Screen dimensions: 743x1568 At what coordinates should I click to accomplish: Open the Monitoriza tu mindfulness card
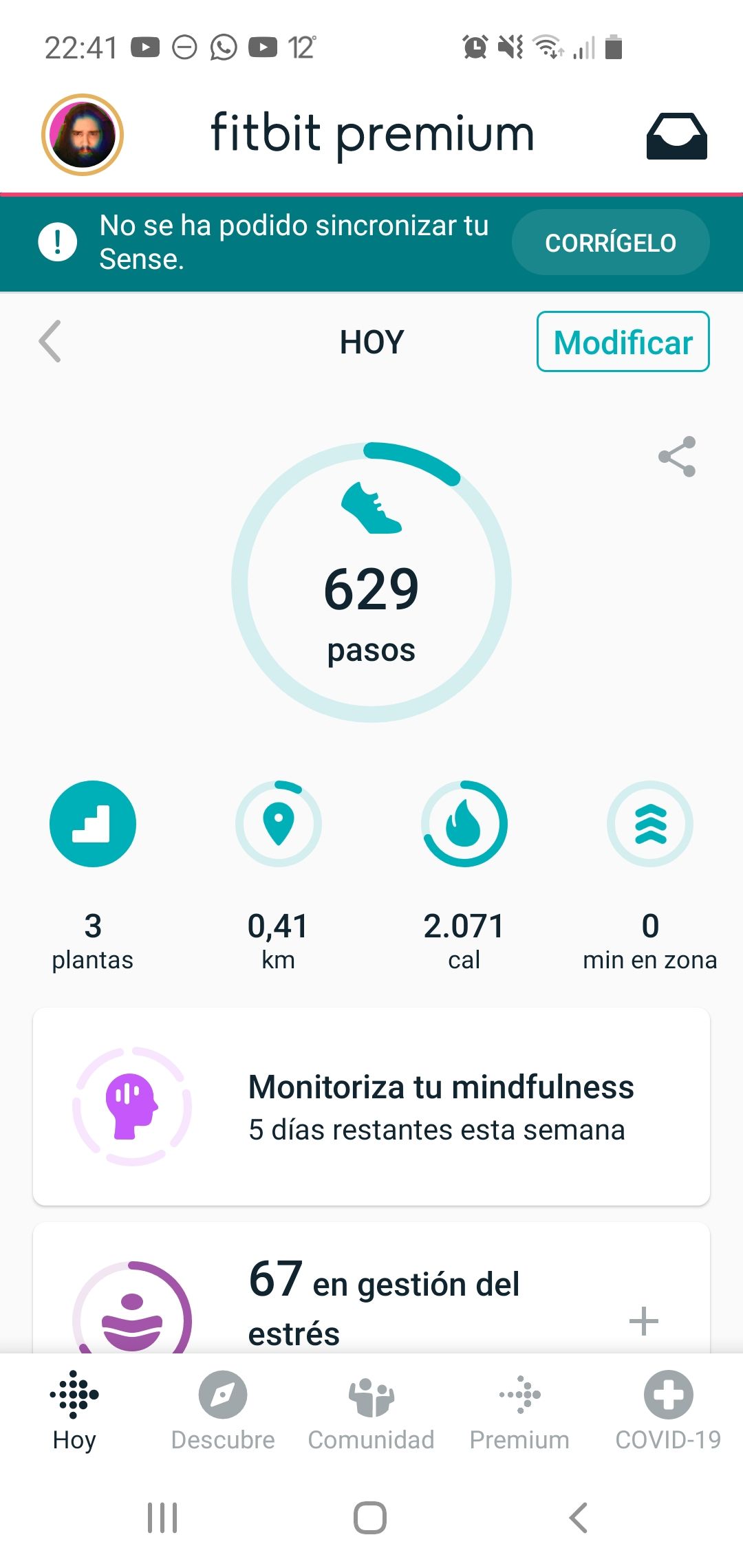click(x=371, y=1107)
